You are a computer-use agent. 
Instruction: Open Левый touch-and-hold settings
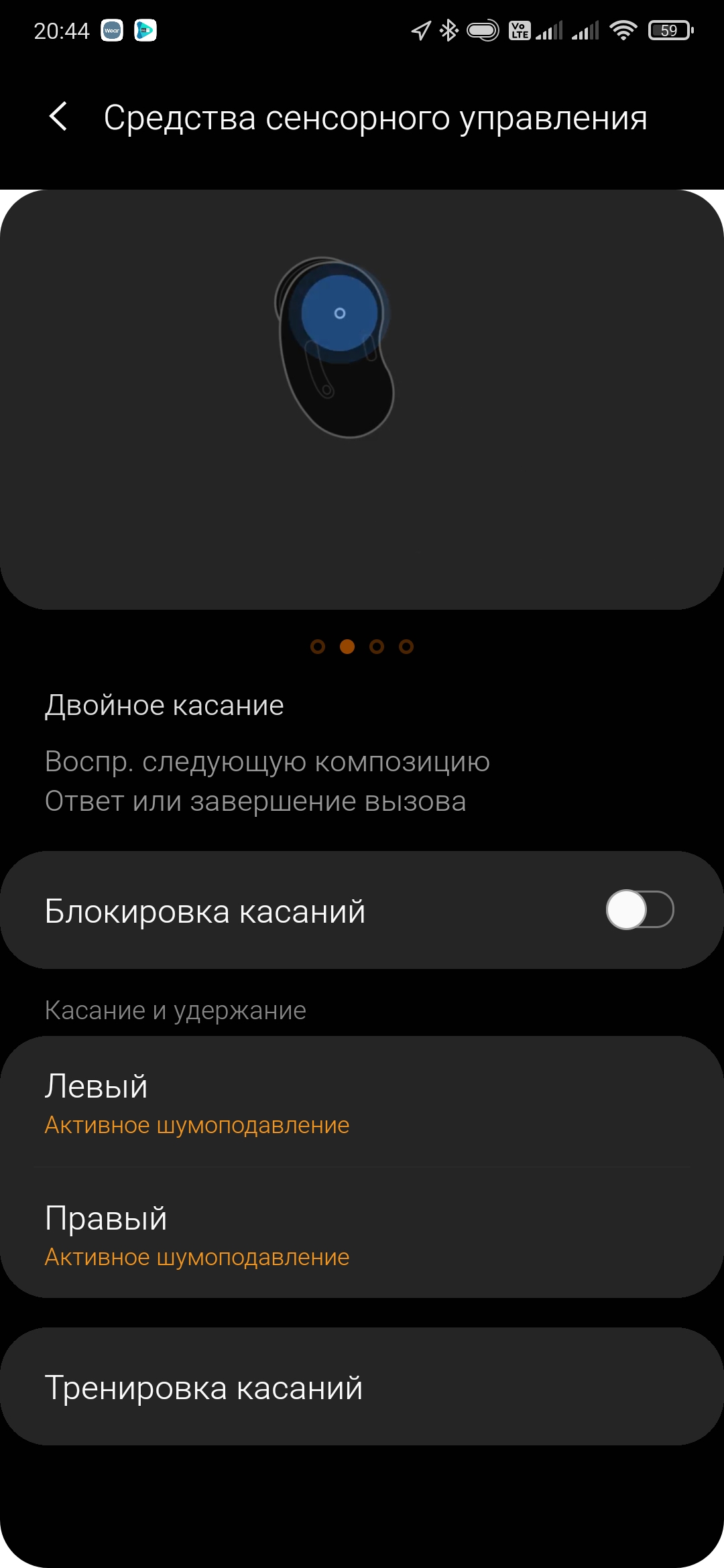click(x=362, y=1103)
